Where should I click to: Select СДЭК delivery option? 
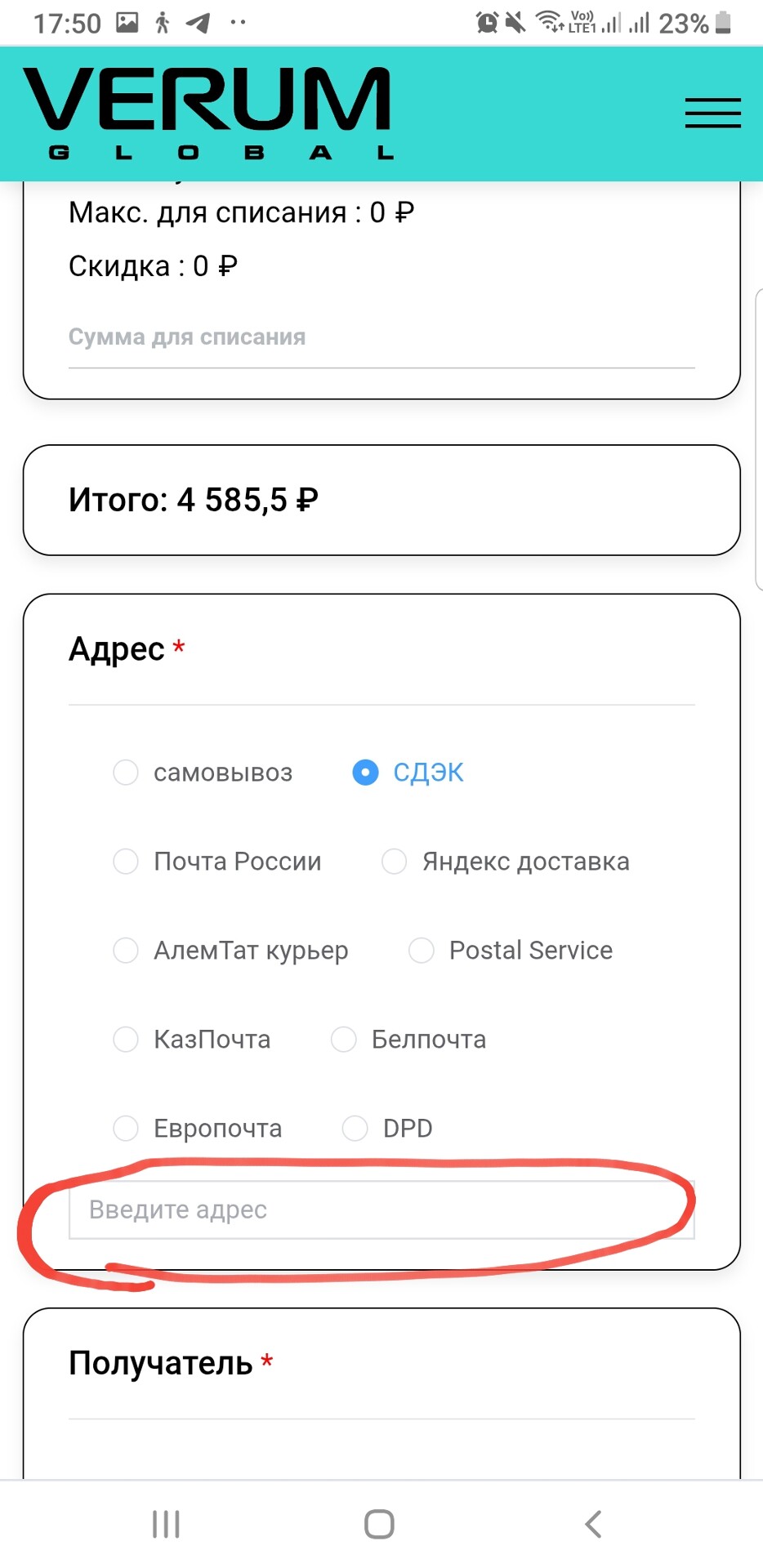[408, 772]
